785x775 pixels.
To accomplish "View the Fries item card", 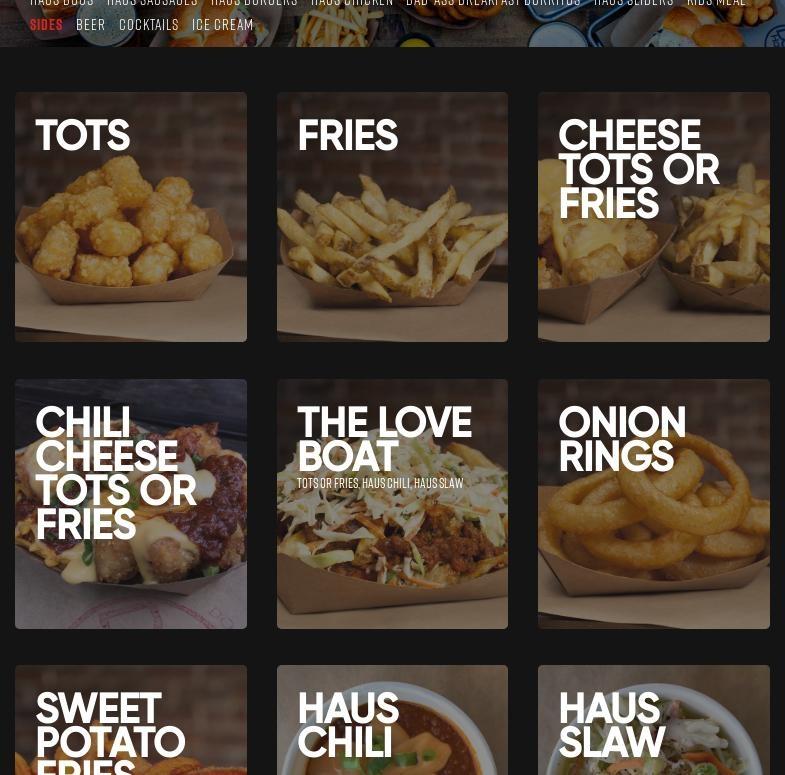I will coord(392,217).
